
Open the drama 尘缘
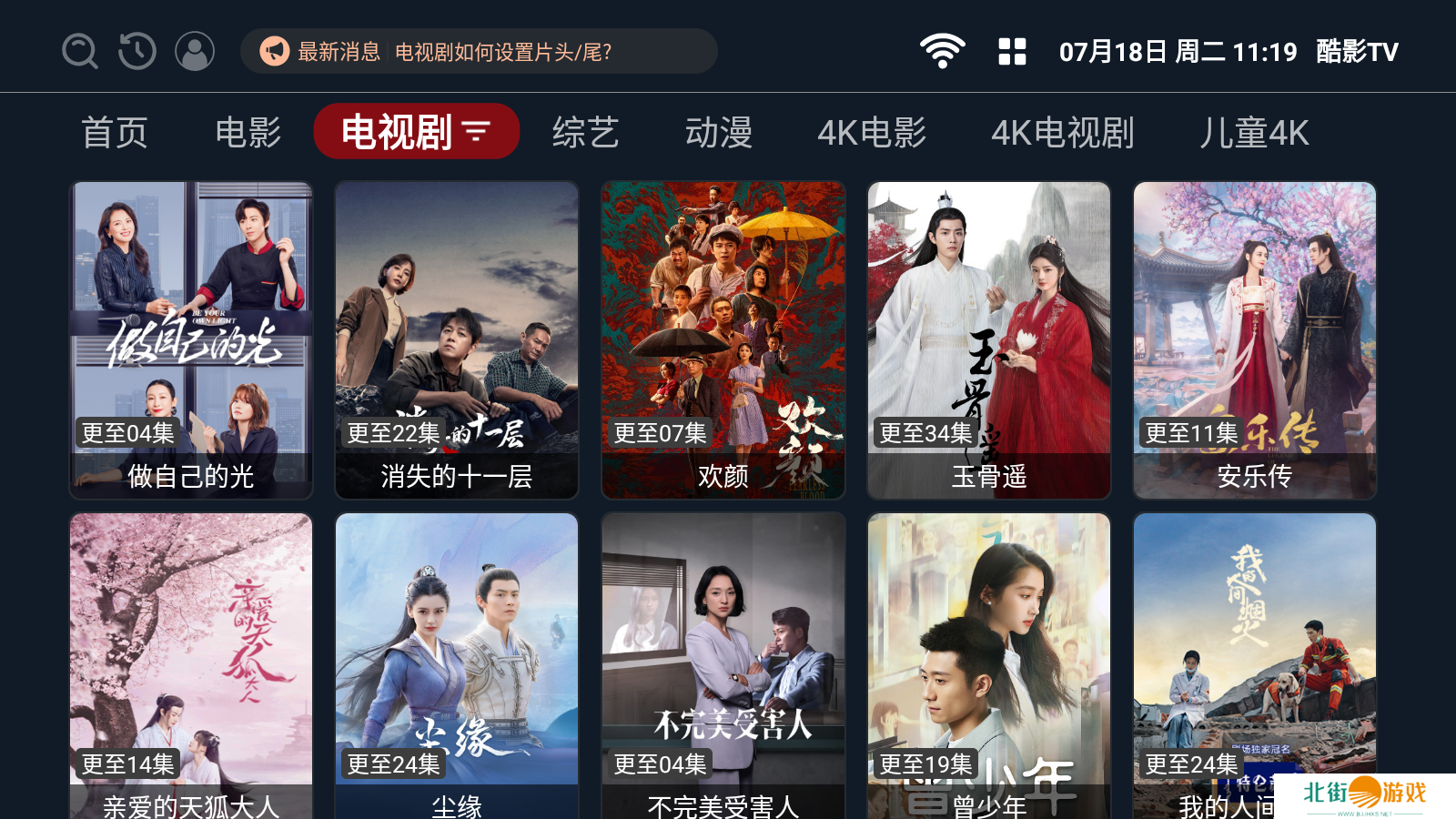[457, 666]
